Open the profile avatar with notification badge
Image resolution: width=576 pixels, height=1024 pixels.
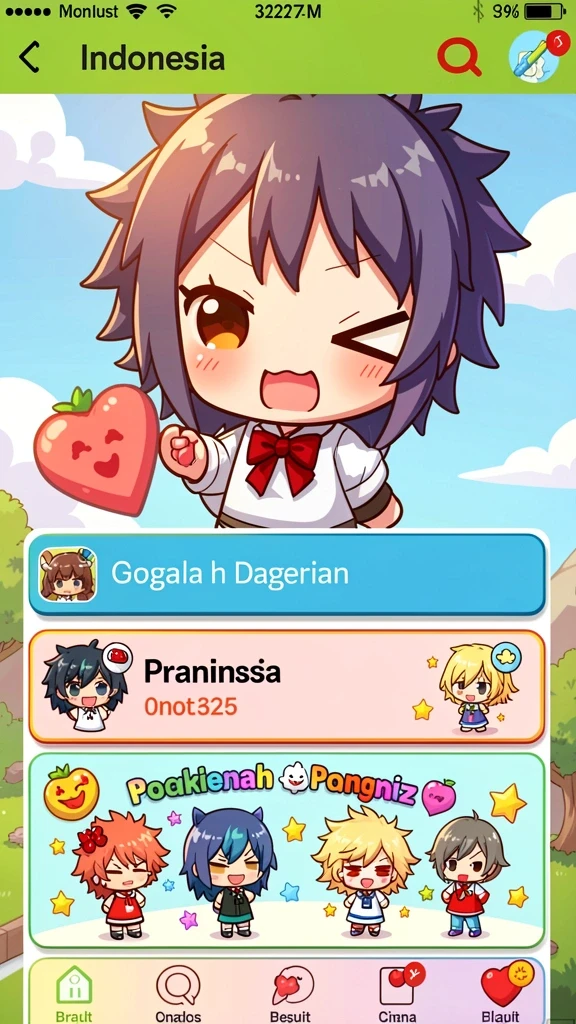click(x=534, y=55)
